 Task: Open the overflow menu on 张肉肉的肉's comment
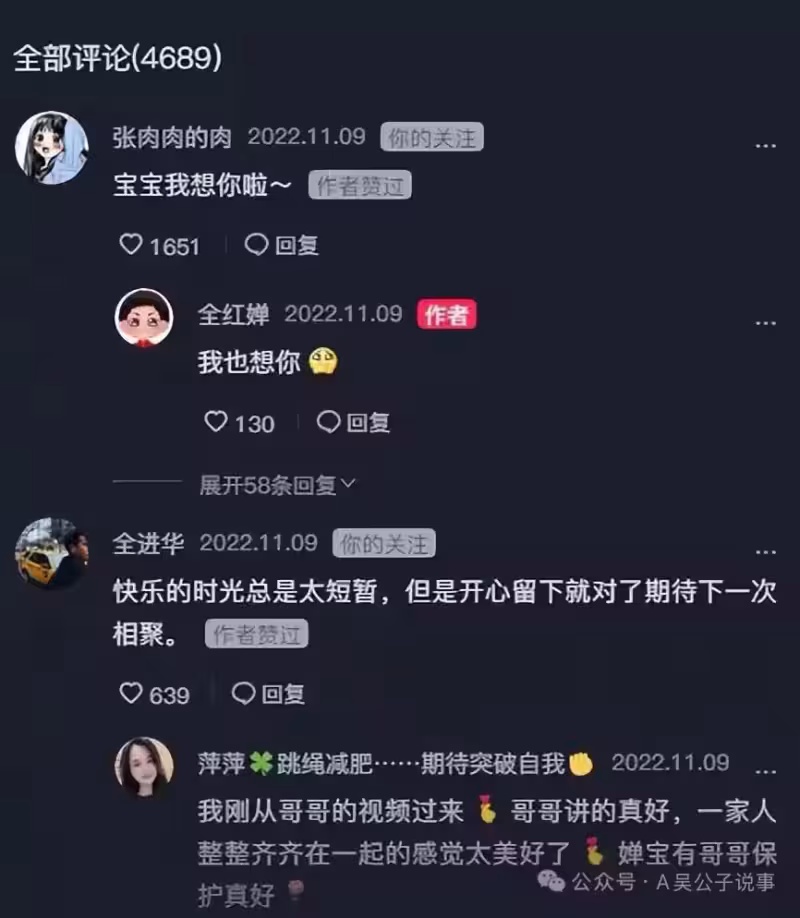765,146
